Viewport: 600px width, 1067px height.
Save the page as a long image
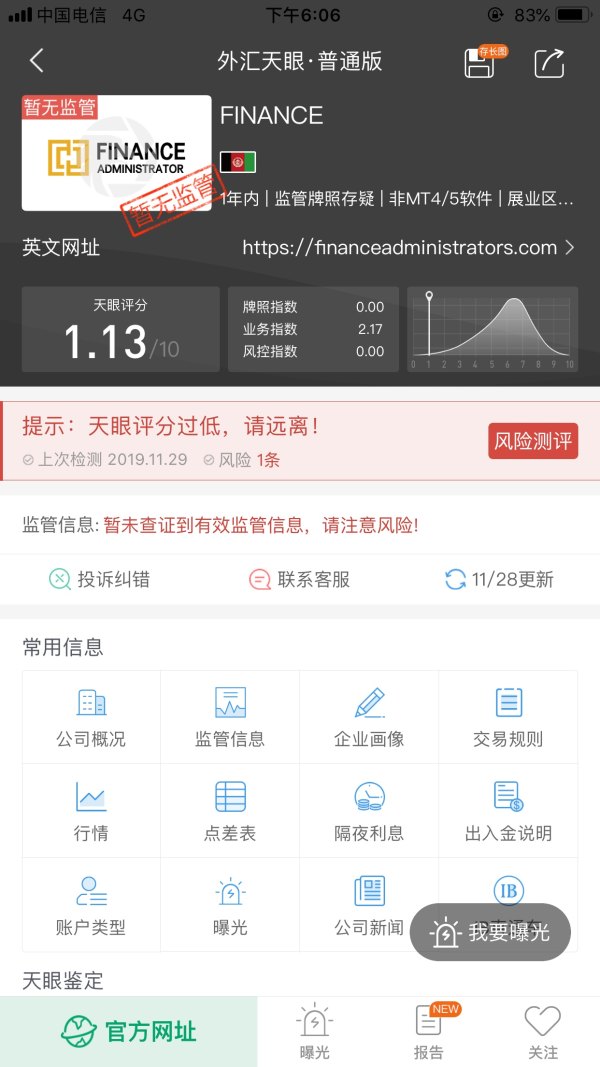click(x=481, y=62)
